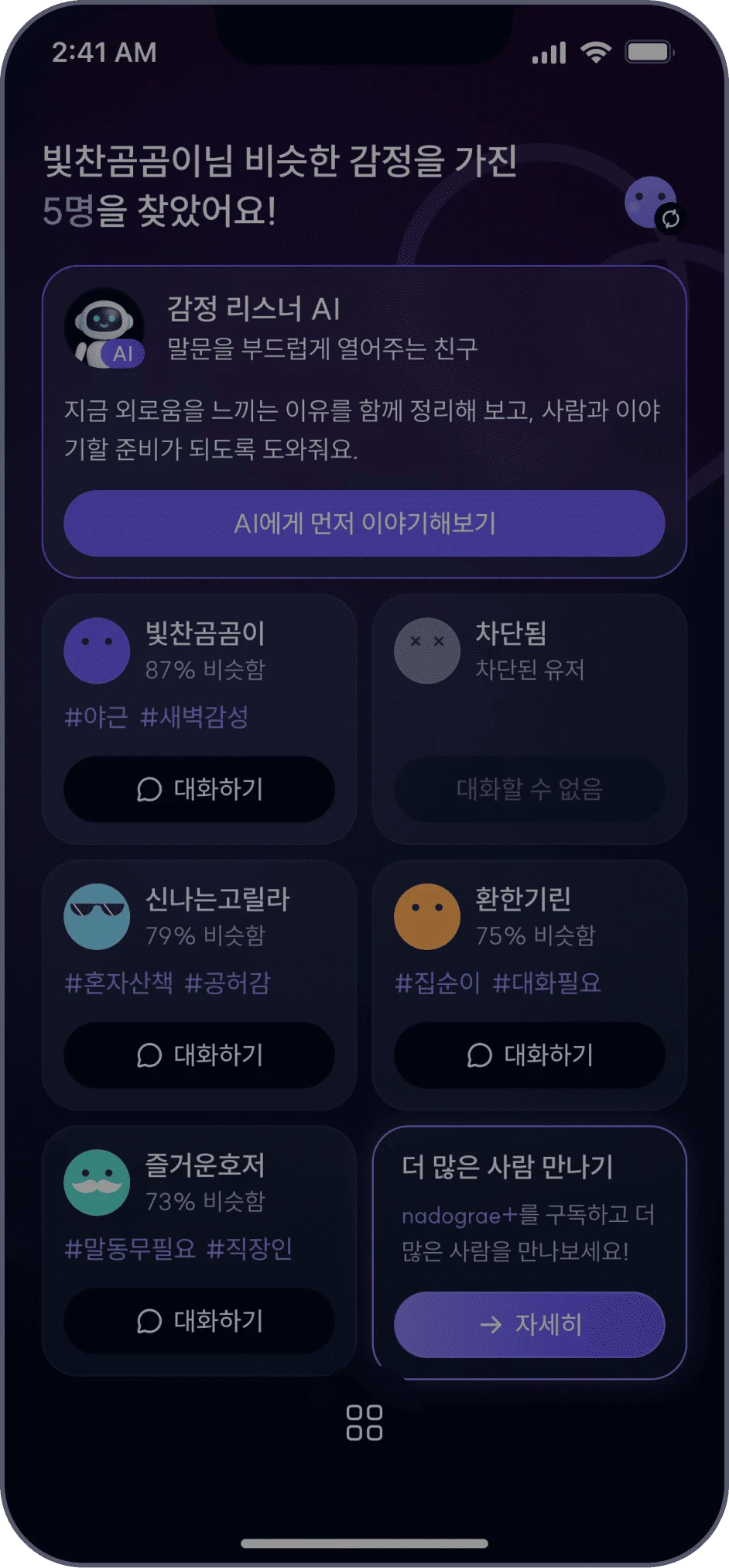729x1568 pixels.
Task: Tap the Wi-Fi indicator in the status bar
Action: pyautogui.click(x=595, y=53)
